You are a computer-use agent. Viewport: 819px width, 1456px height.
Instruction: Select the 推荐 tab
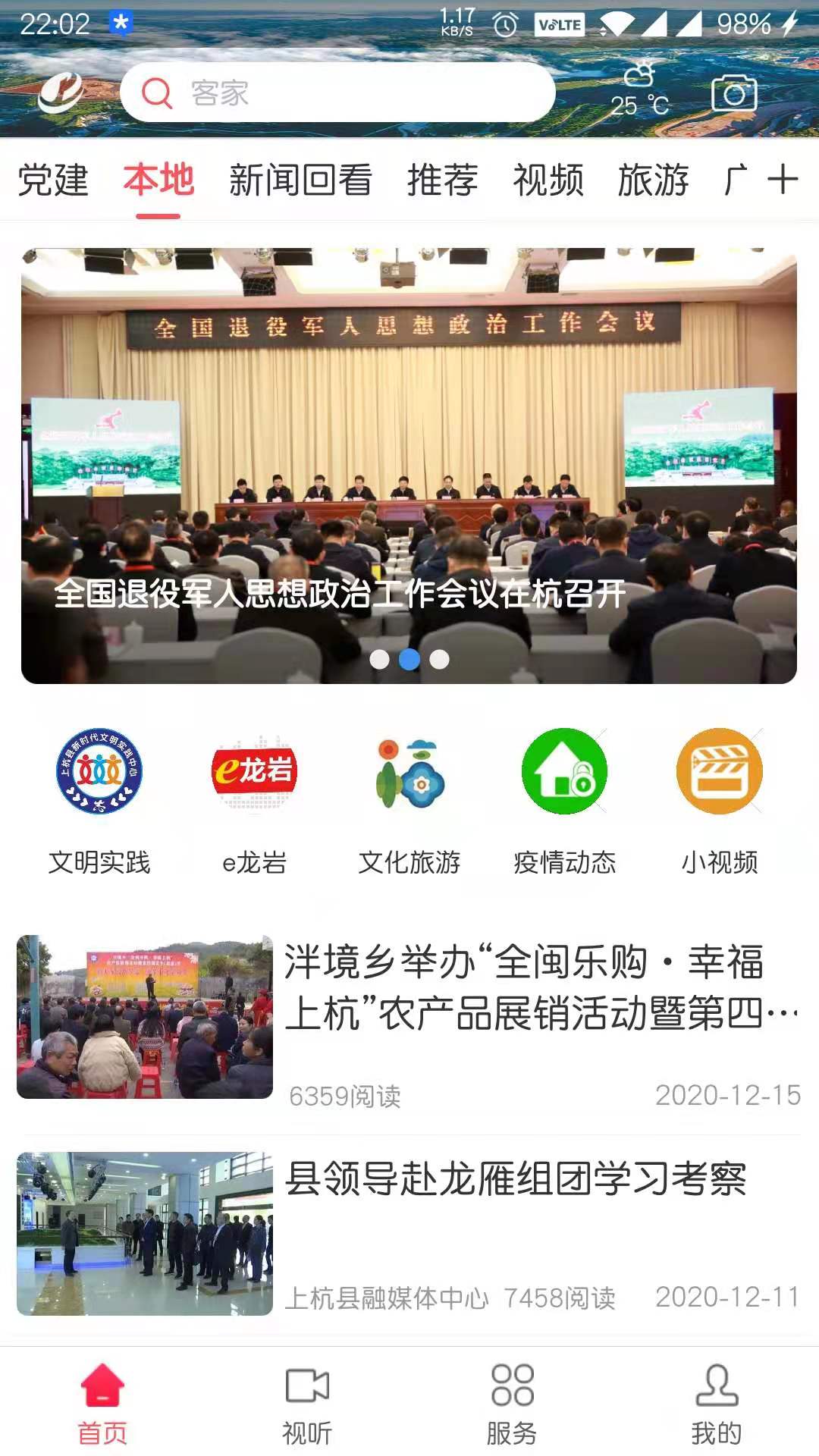(442, 180)
